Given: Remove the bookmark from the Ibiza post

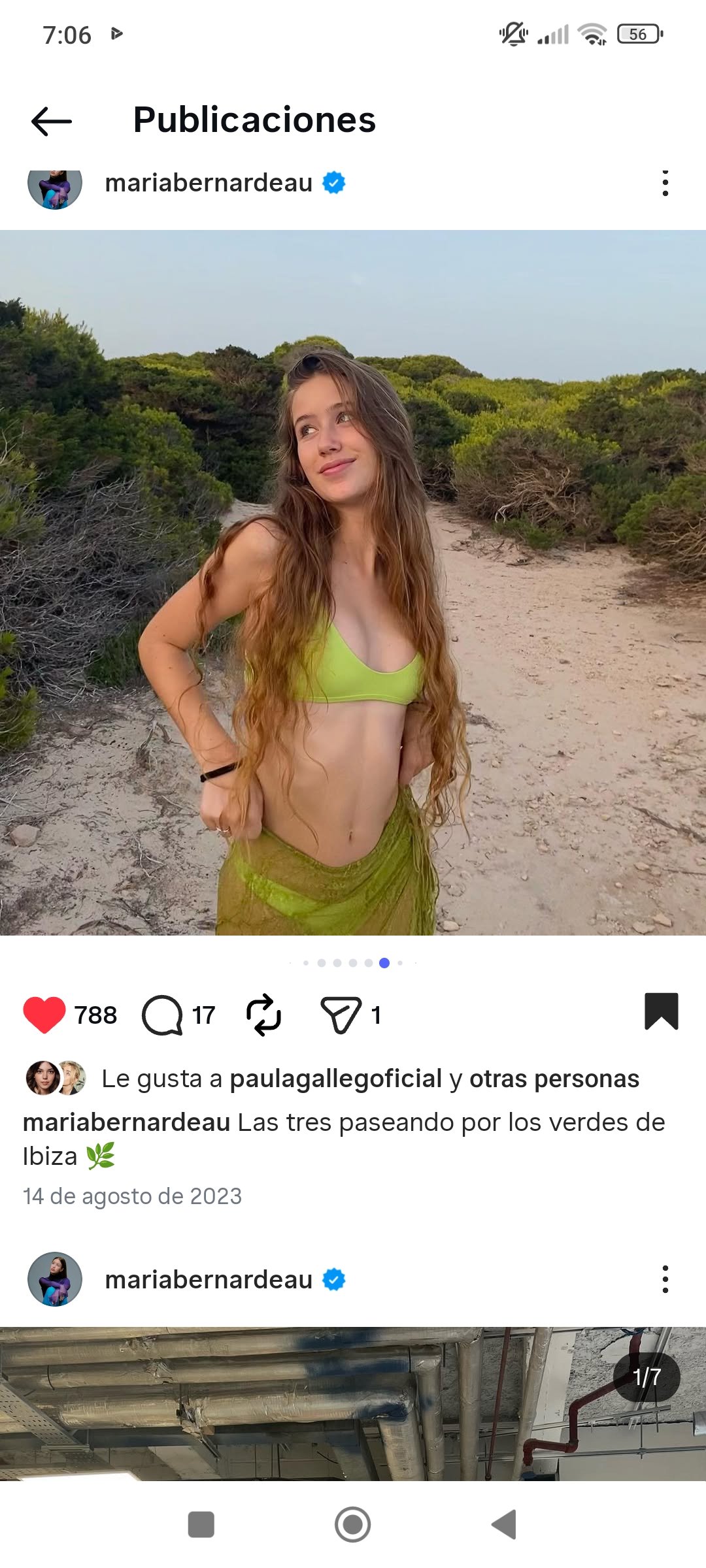Looking at the screenshot, I should point(661,1012).
